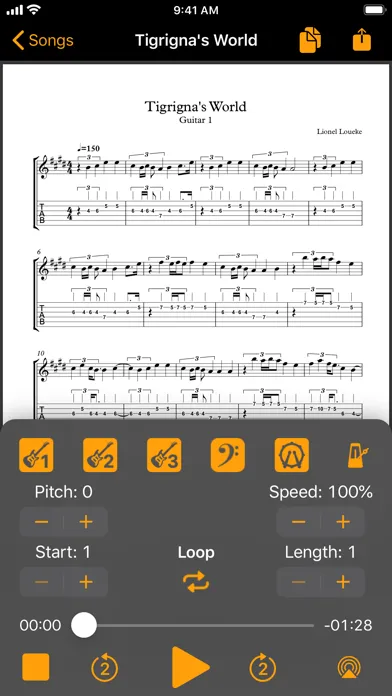Lower the playback speed

[298, 522]
